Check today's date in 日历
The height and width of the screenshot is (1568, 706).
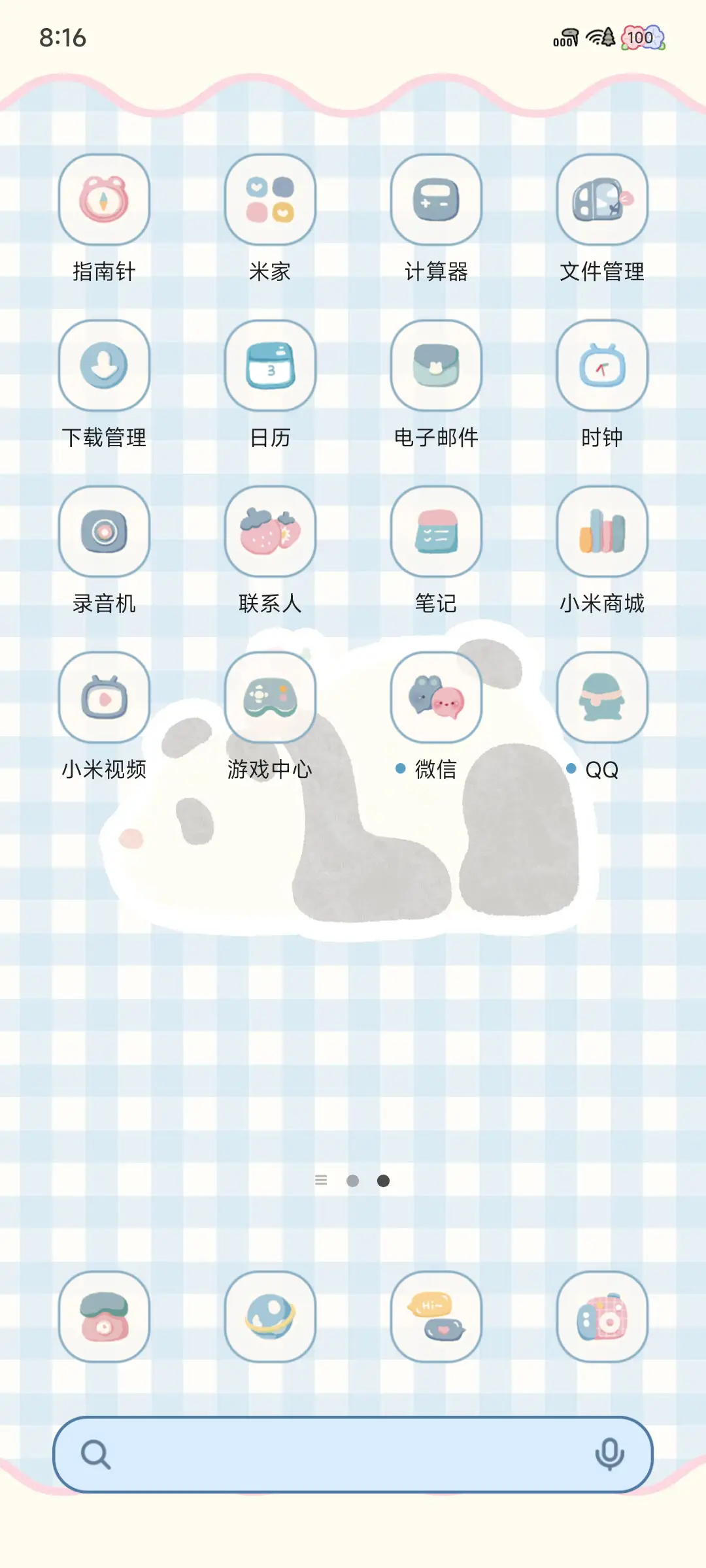coord(271,366)
